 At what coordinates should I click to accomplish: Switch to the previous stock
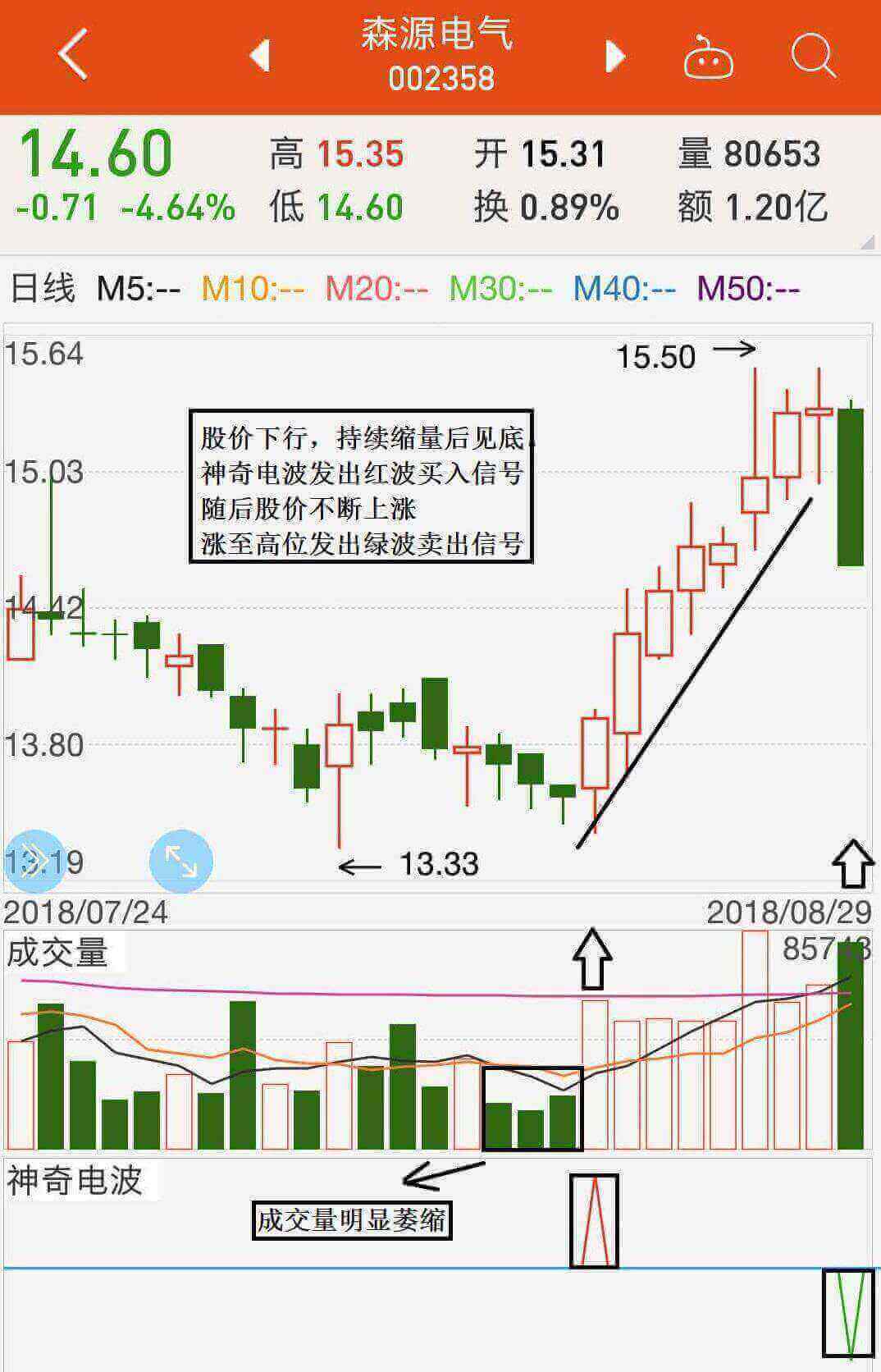point(260,56)
